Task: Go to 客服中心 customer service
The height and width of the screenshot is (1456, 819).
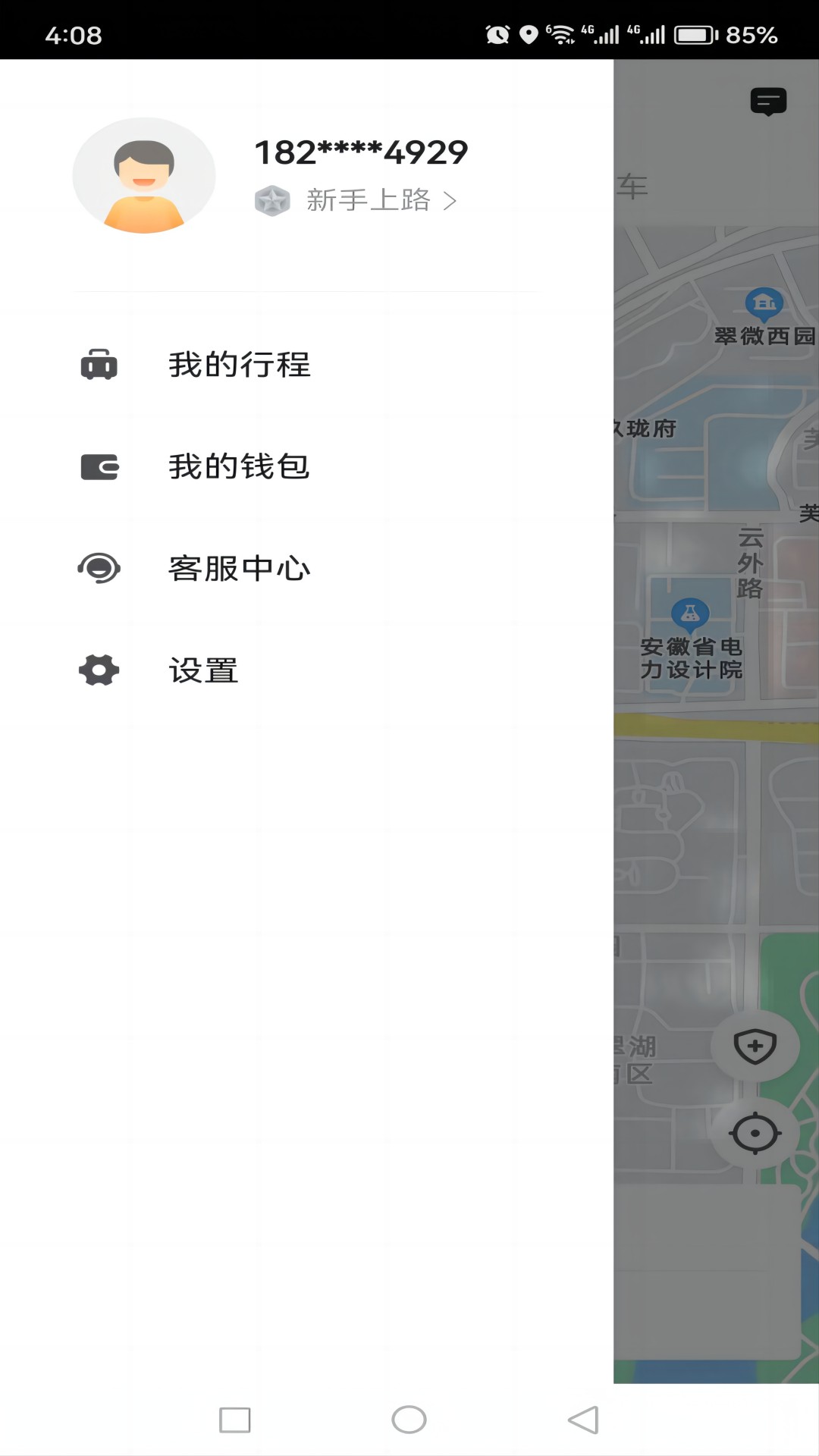Action: pos(240,568)
